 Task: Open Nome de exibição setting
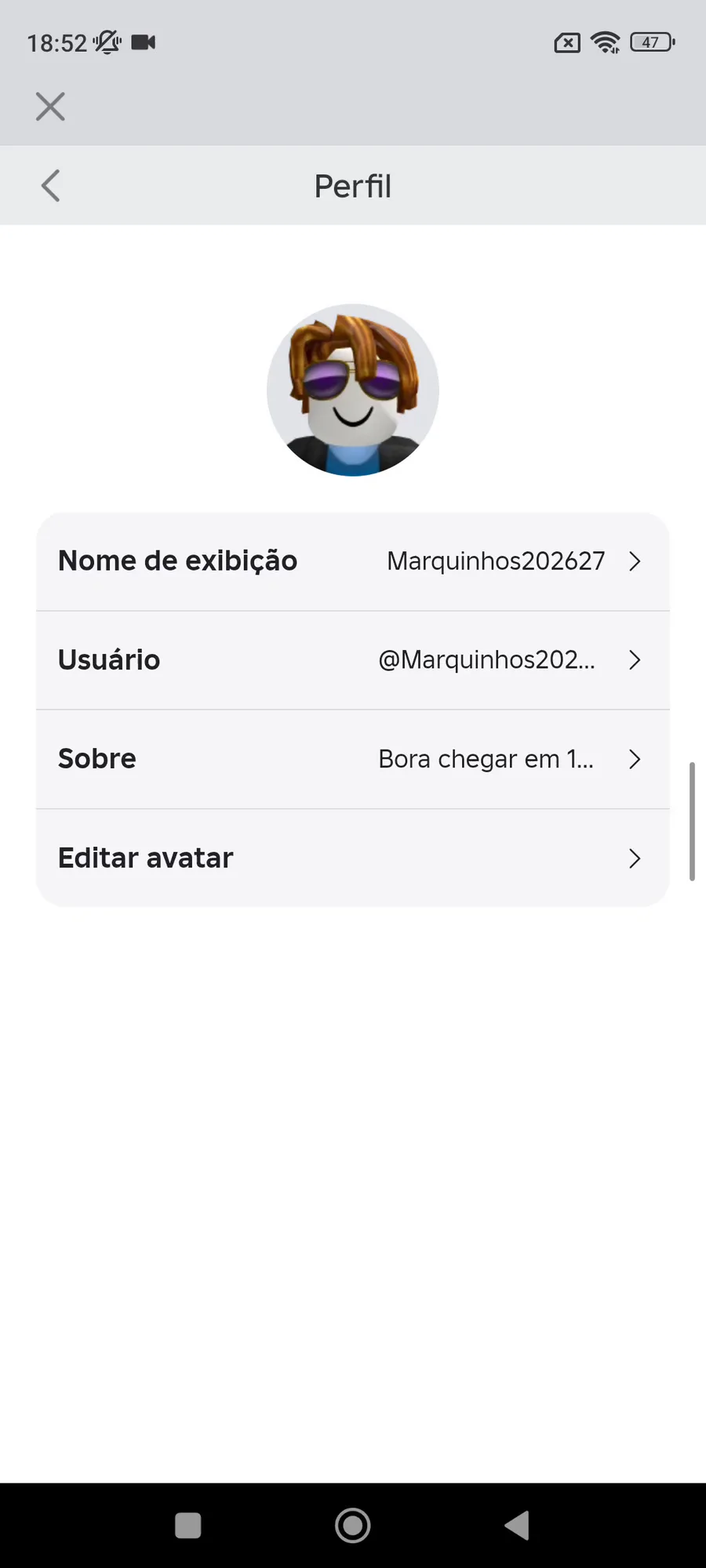tap(352, 561)
